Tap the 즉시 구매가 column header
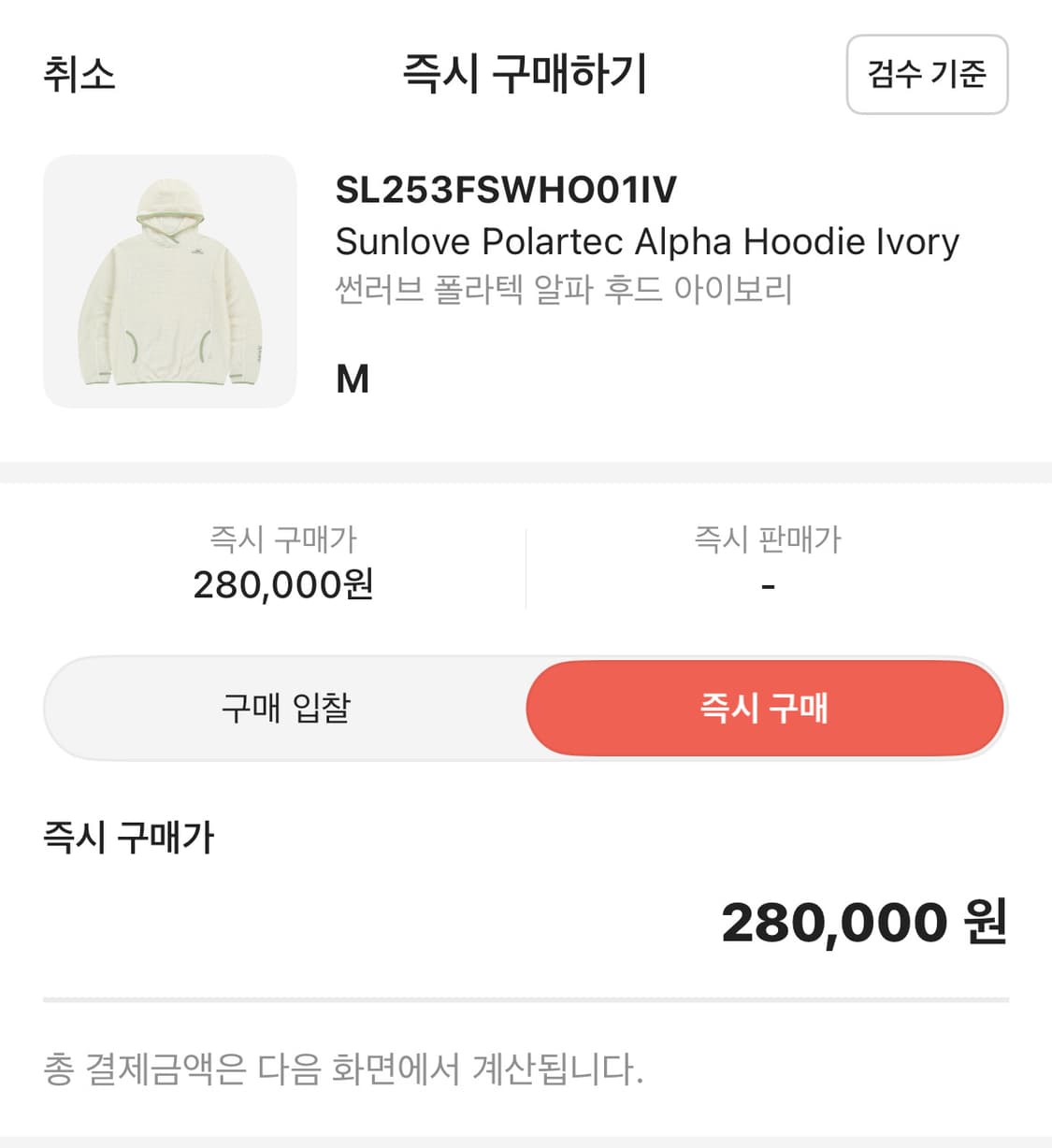The image size is (1052, 1148). click(x=284, y=538)
